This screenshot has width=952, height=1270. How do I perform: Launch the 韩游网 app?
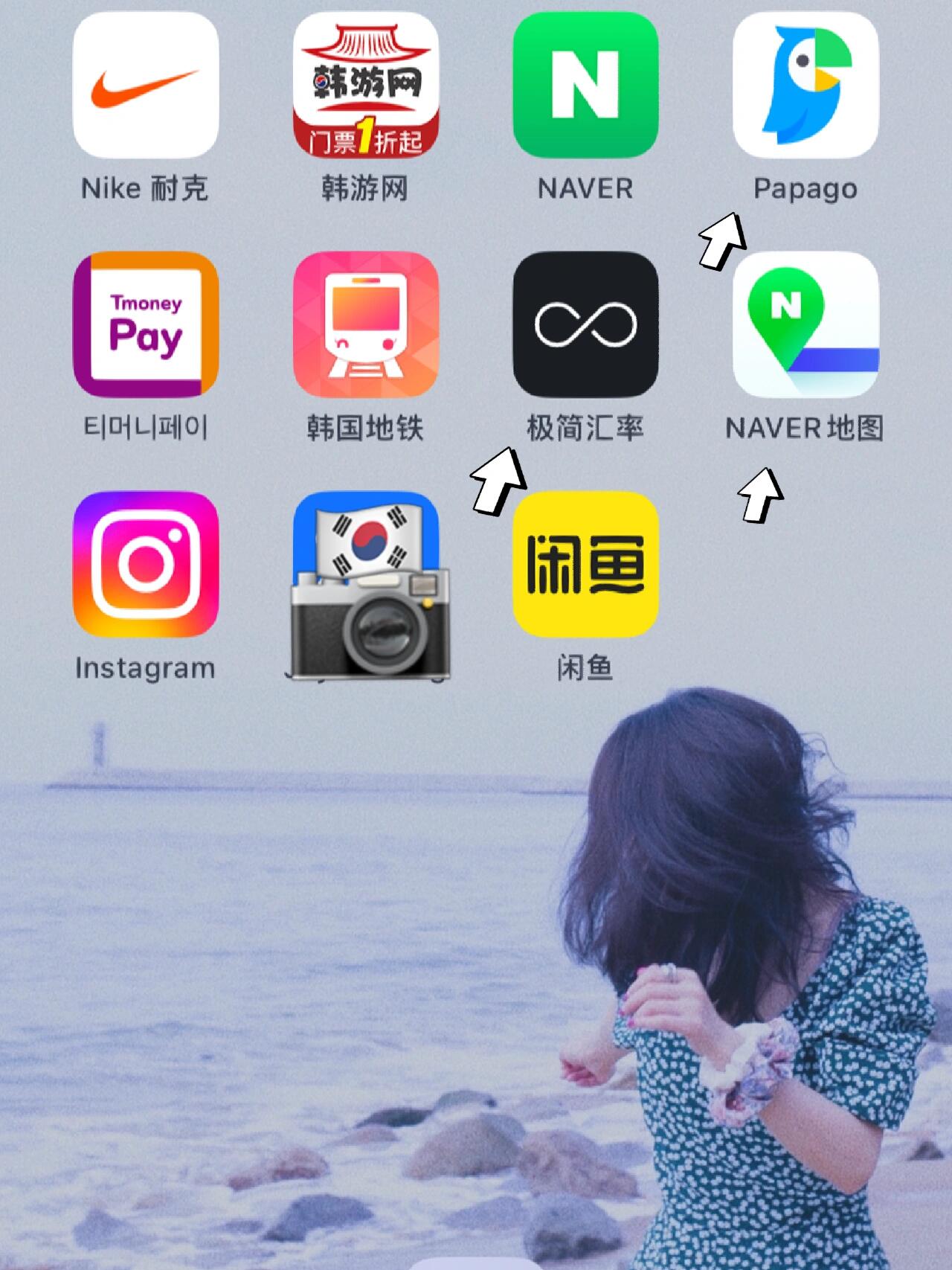[x=366, y=86]
